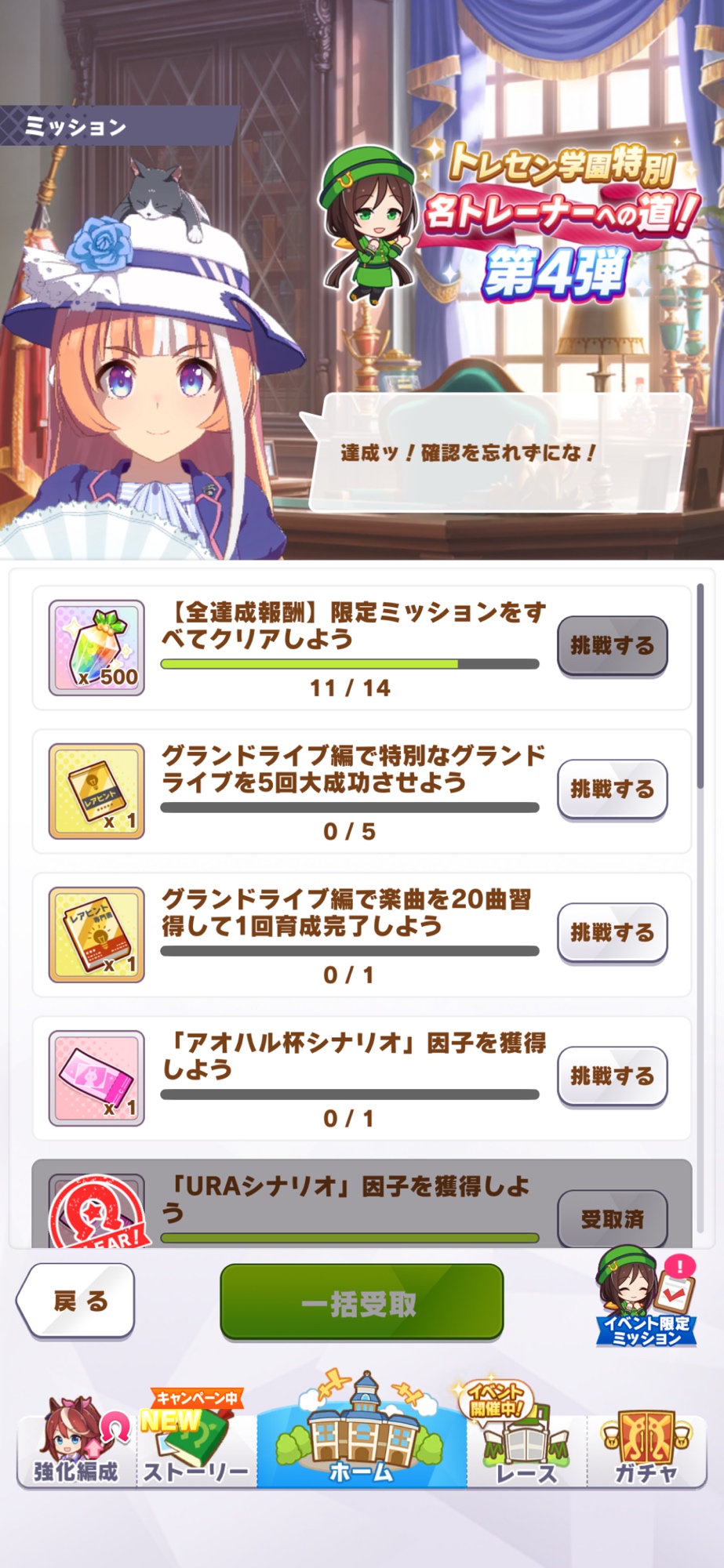Open the イベント限定ミッション icon
The image size is (724, 1568).
click(x=646, y=1298)
